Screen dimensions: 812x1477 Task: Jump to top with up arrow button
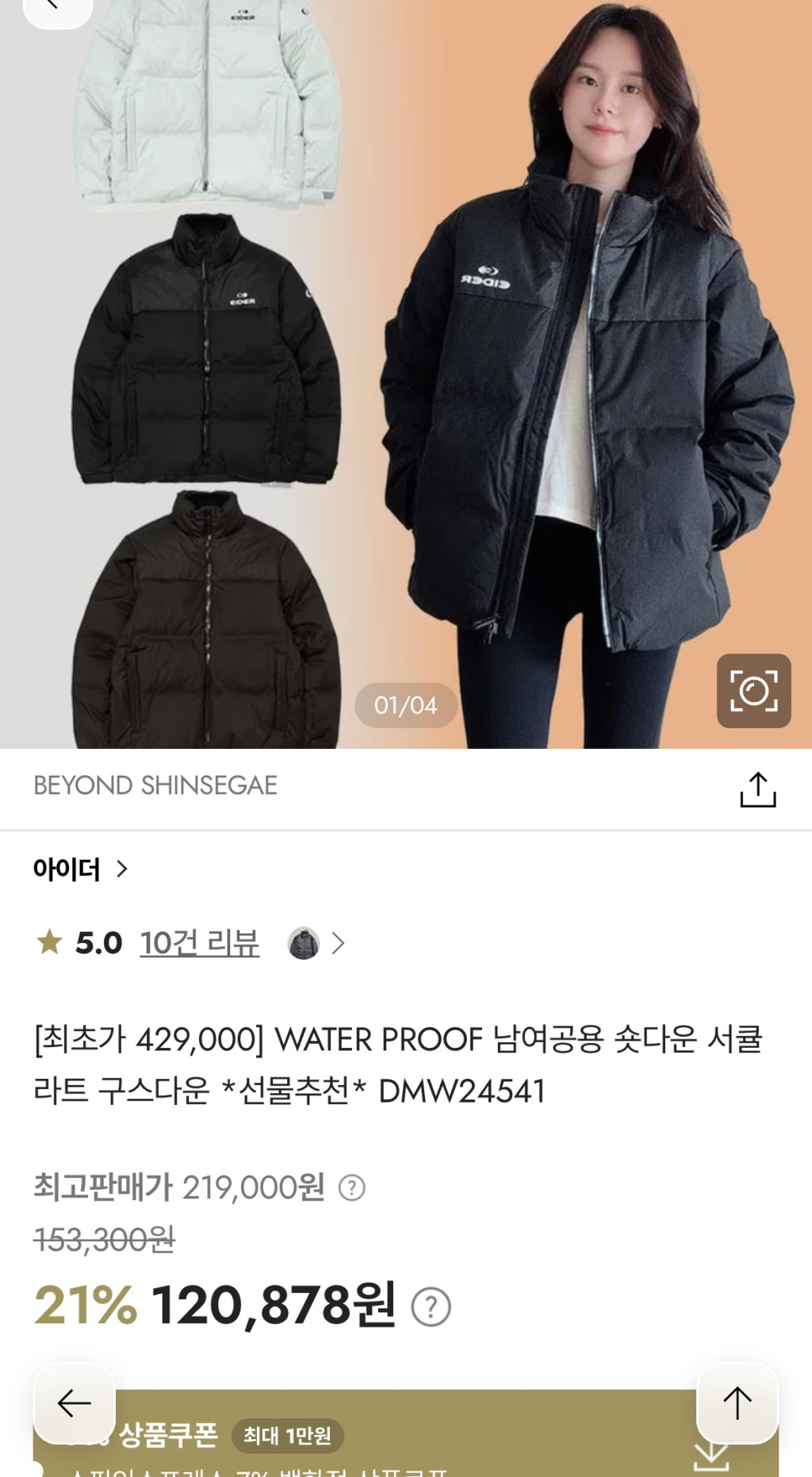coord(737,1403)
